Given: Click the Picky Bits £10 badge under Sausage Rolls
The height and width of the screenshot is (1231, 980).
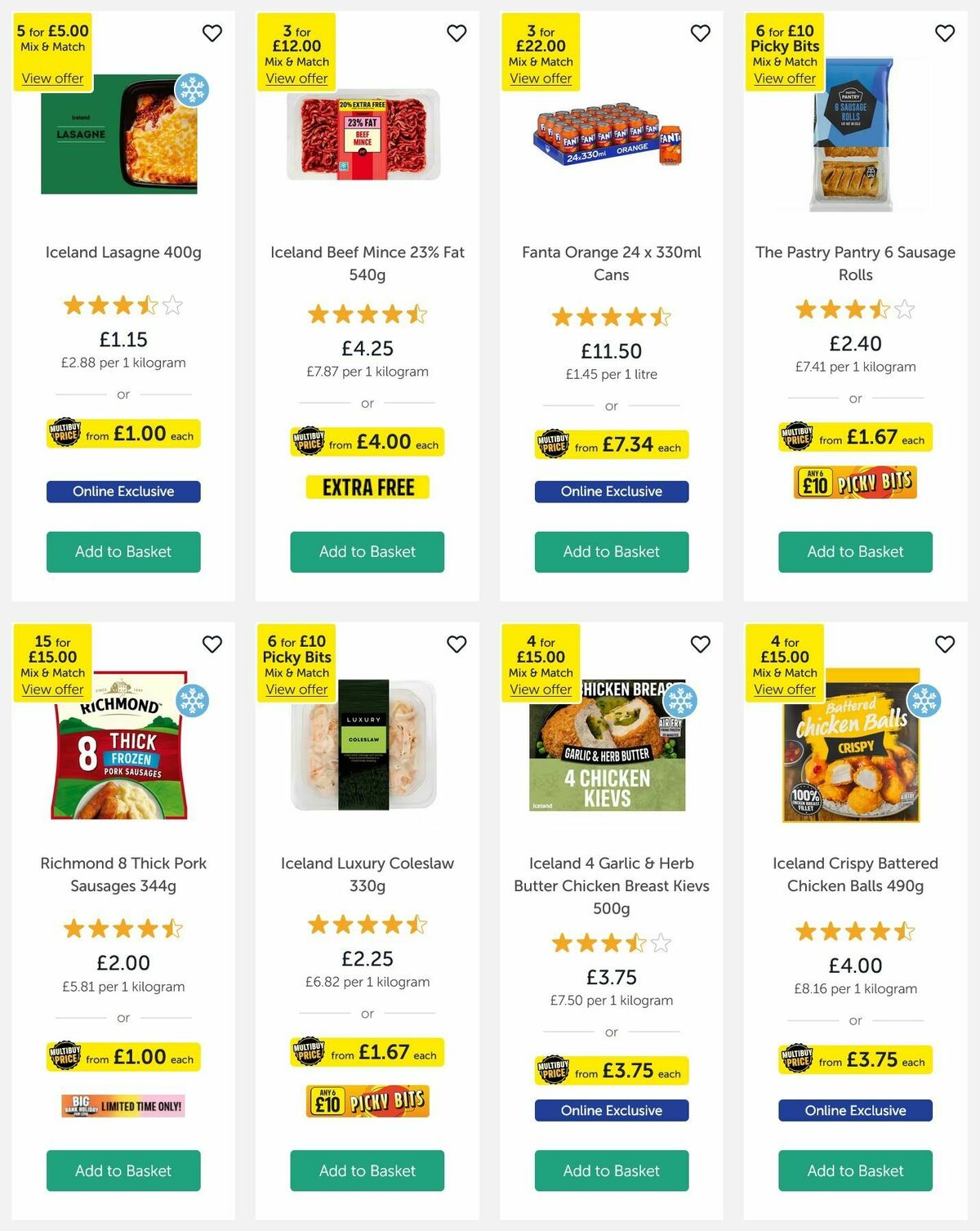Looking at the screenshot, I should (855, 481).
